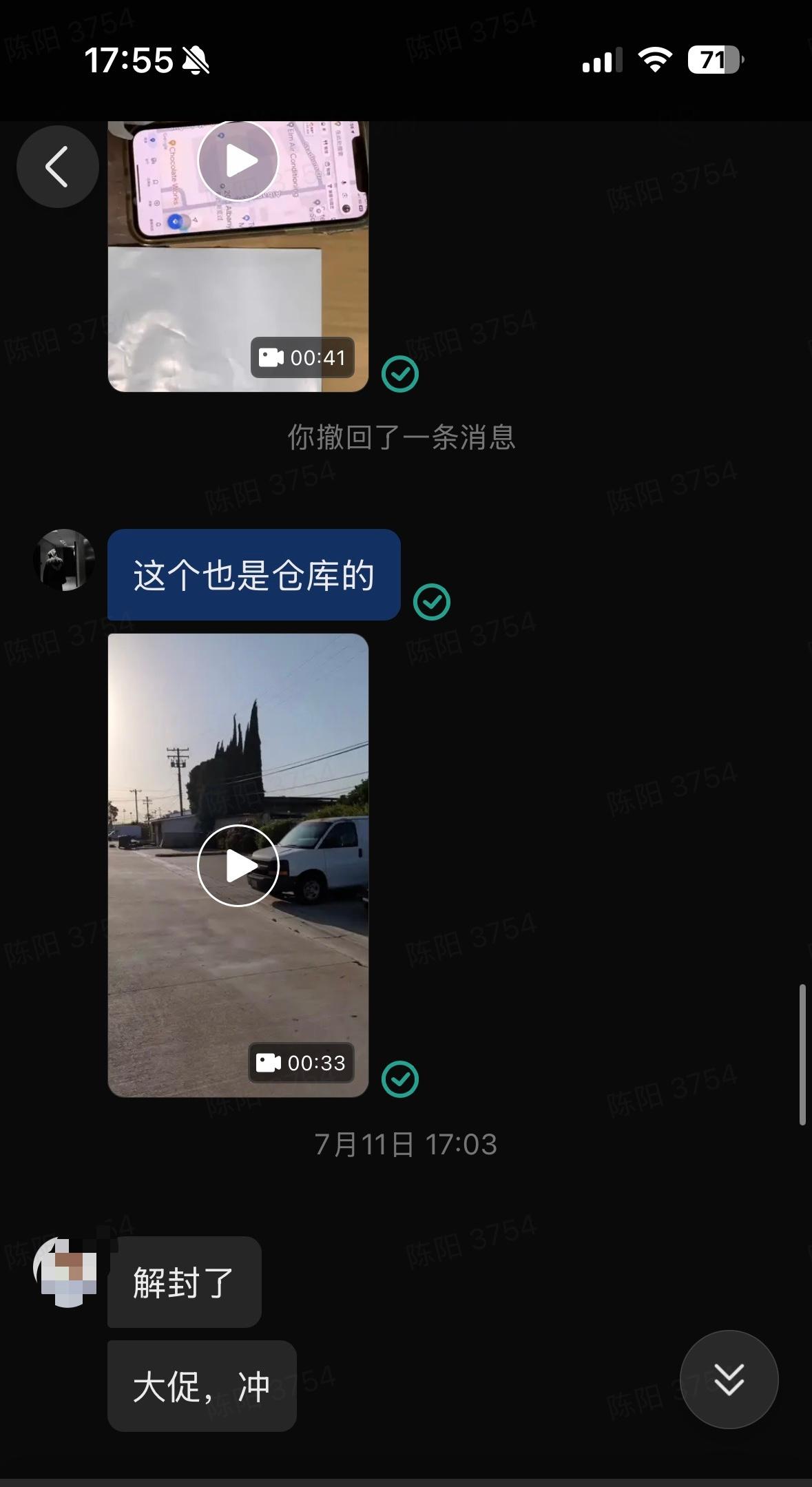Screen dimensions: 812x1487
Task: Jump to latest messages with double-chevron button
Action: click(729, 1379)
